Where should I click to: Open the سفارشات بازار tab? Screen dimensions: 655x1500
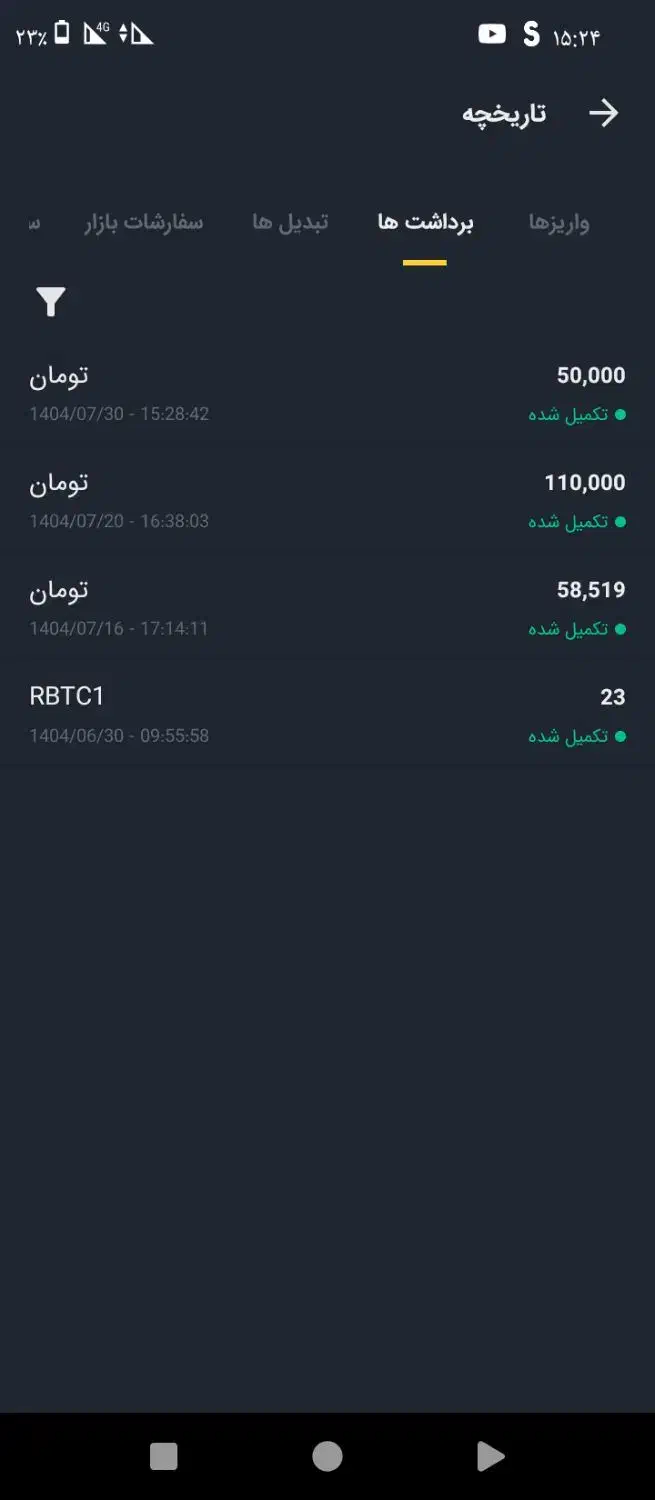(143, 222)
